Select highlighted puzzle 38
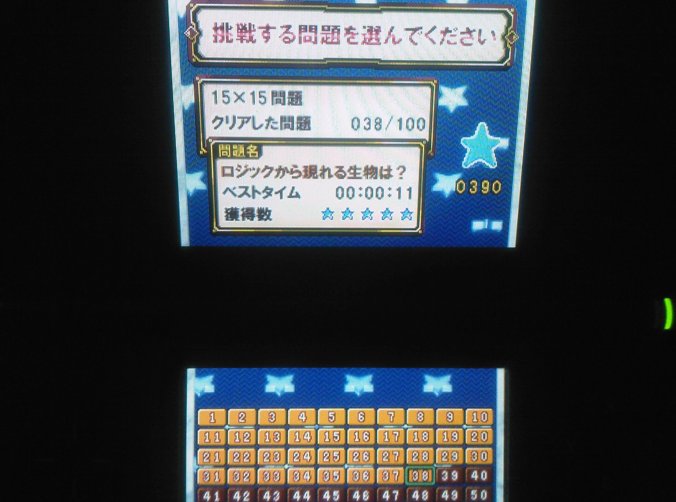This screenshot has height=502, width=676. click(x=421, y=476)
